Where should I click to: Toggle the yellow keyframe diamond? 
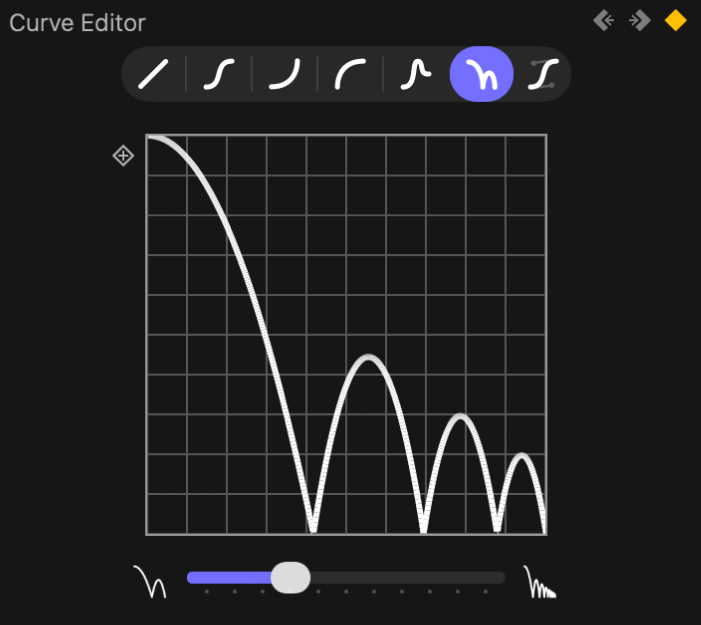pyautogui.click(x=676, y=20)
